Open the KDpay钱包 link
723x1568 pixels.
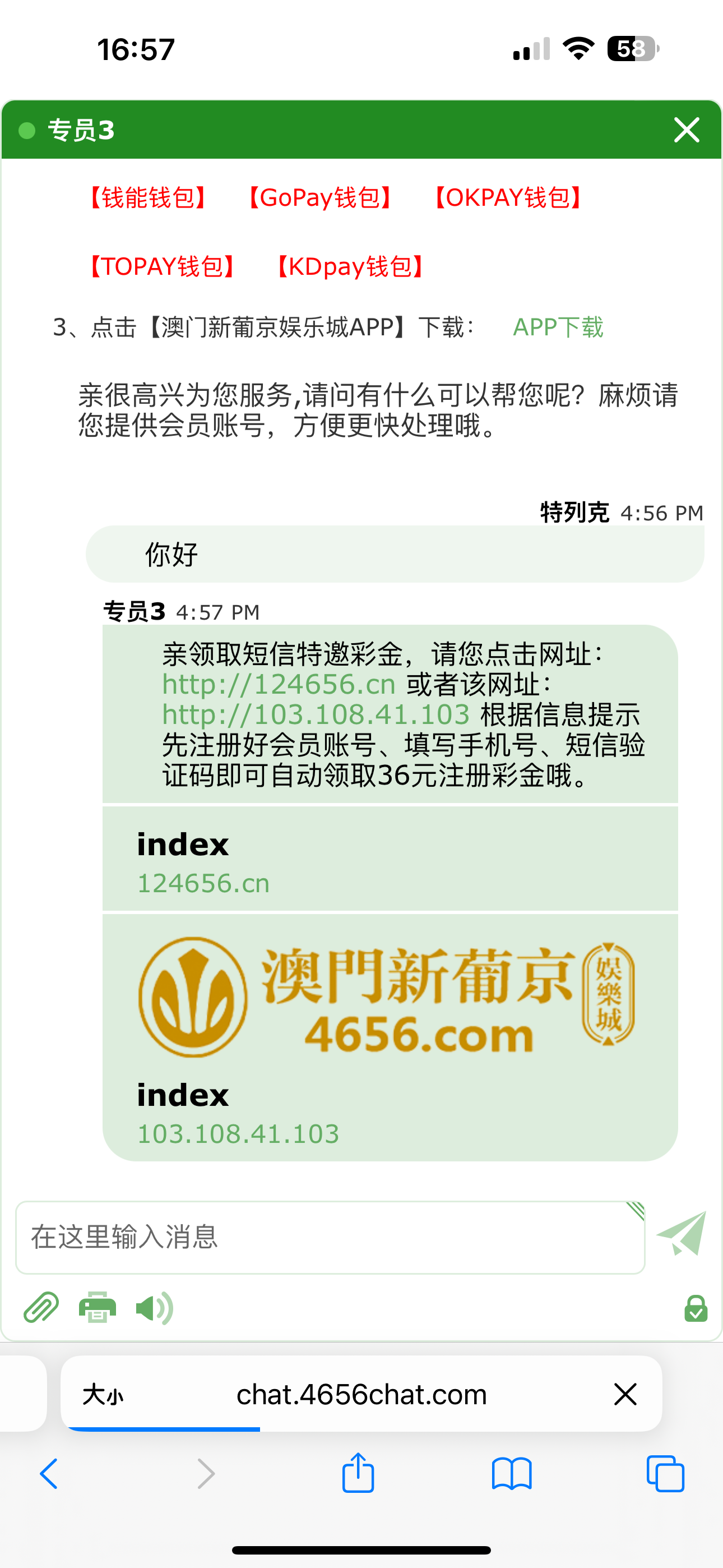tap(350, 266)
